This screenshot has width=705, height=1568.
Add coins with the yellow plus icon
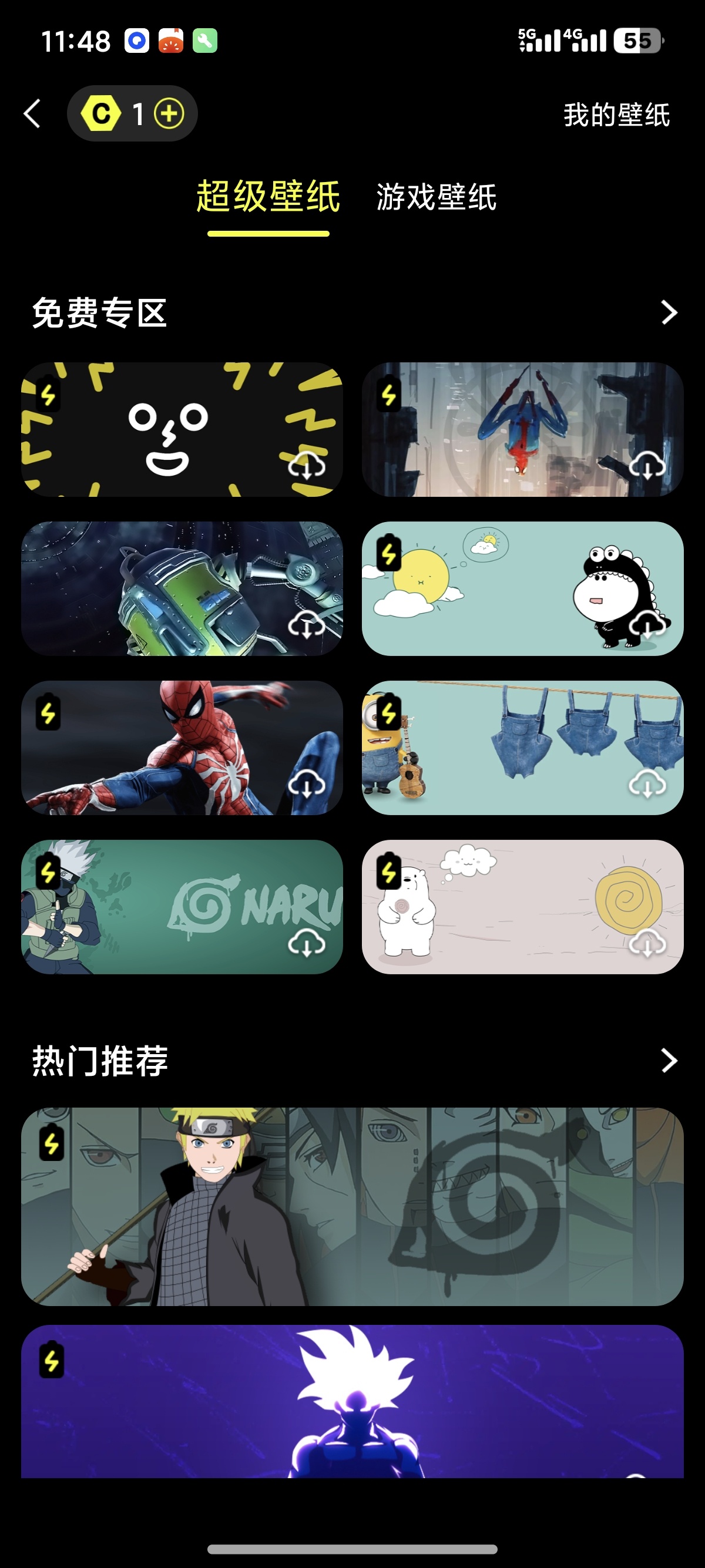[169, 114]
